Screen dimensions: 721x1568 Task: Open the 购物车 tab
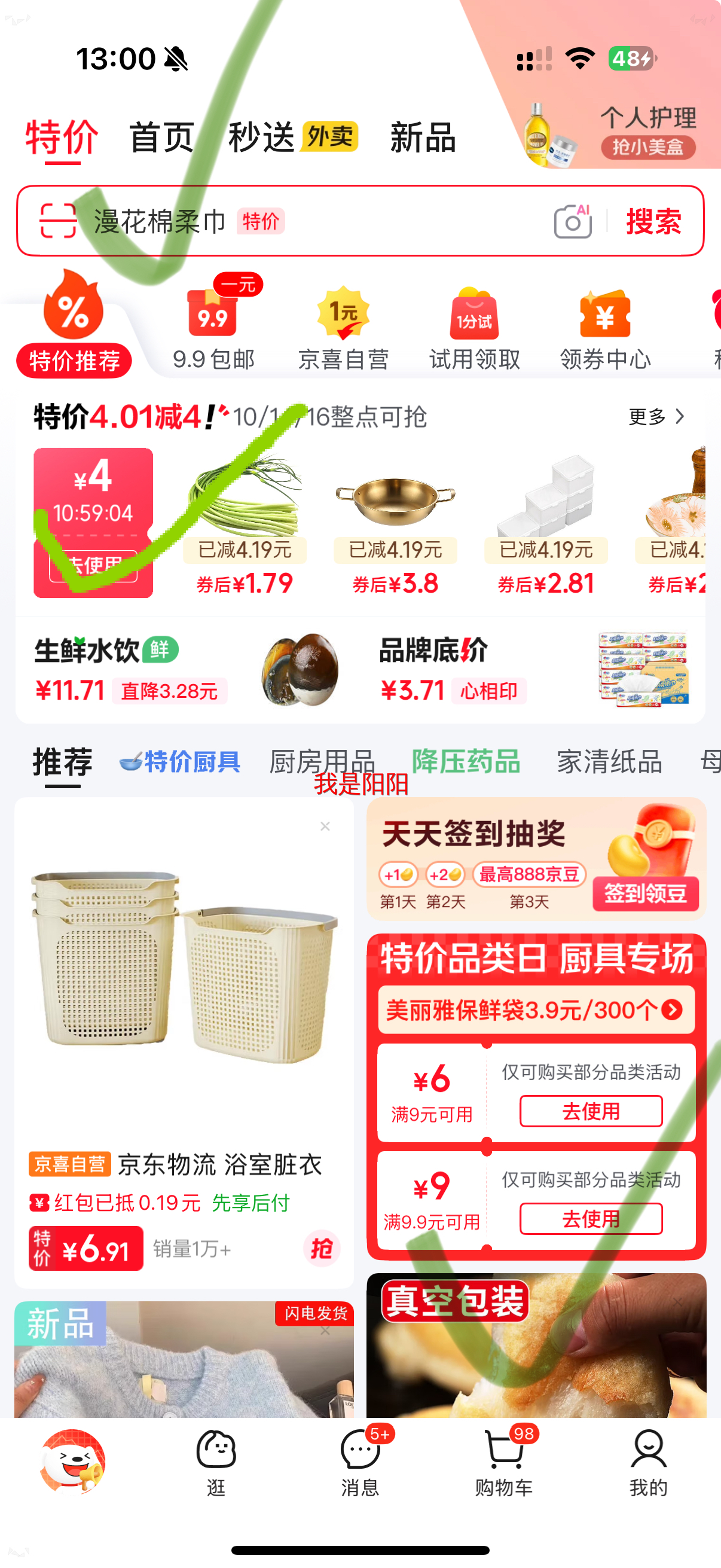504,1462
